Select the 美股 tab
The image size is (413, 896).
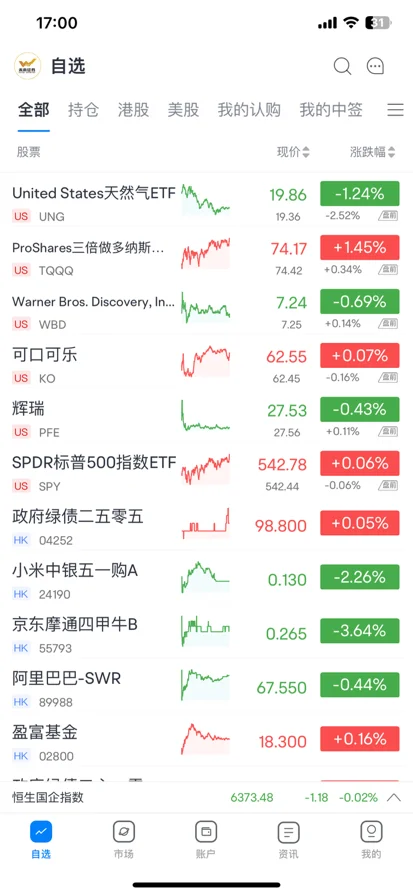click(183, 110)
